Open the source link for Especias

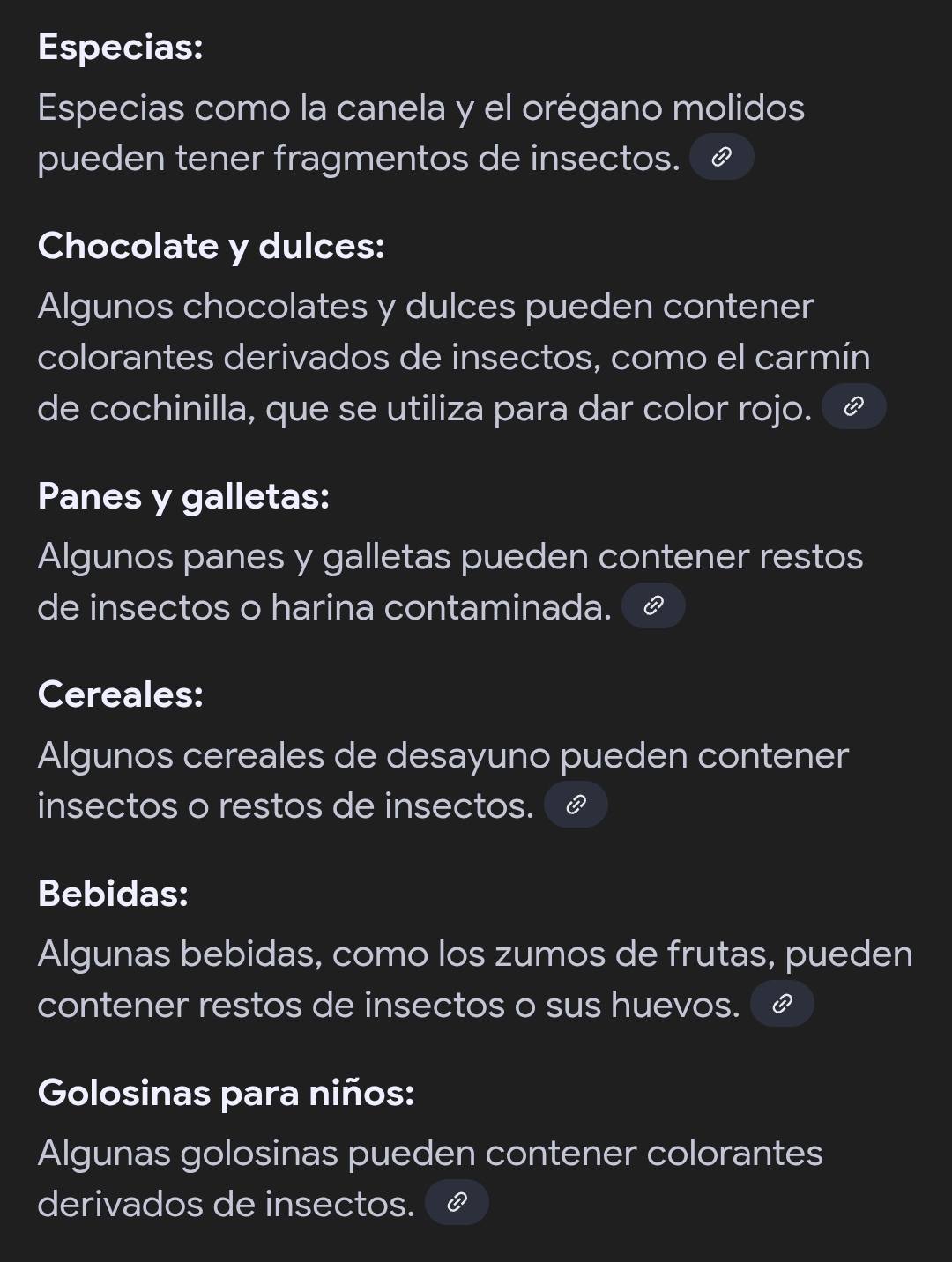(x=721, y=157)
